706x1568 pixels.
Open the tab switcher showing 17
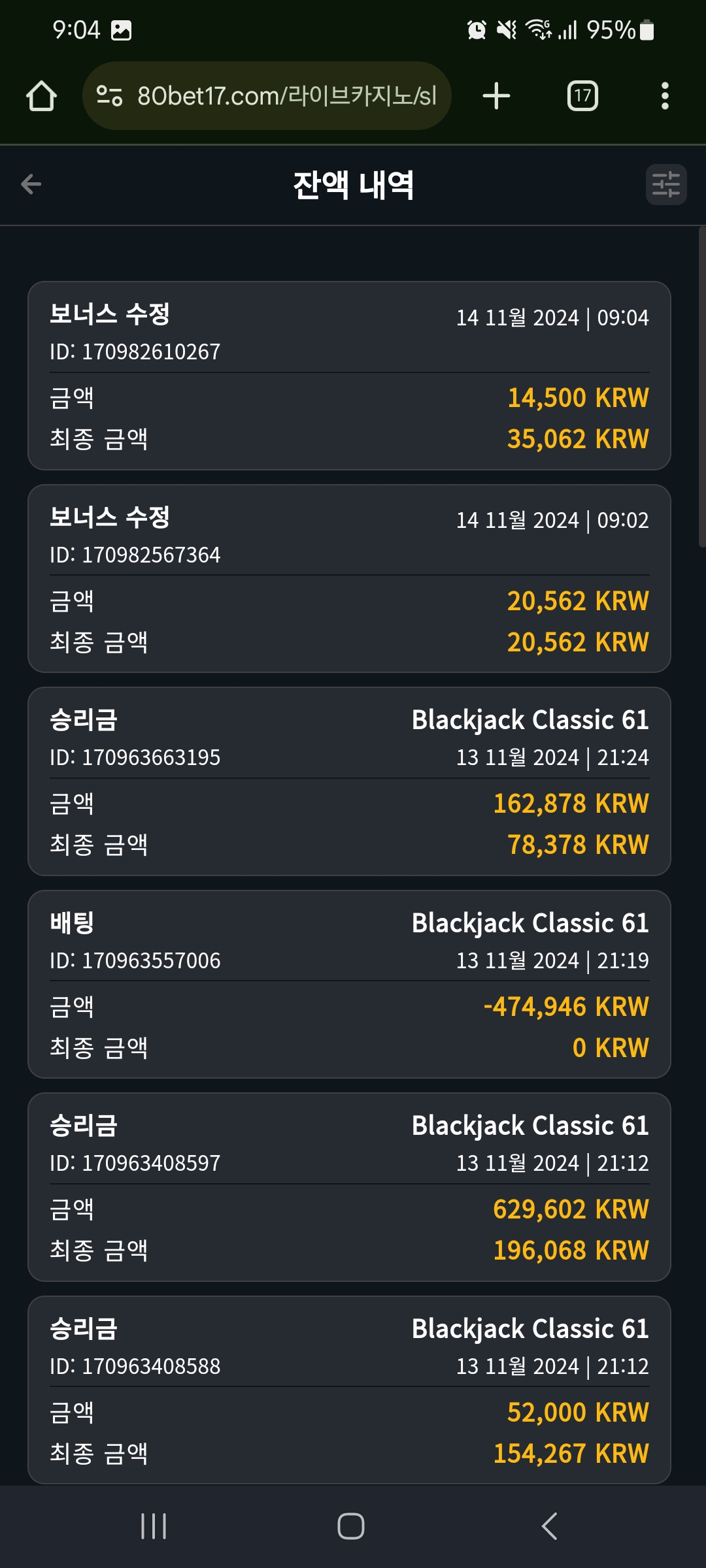coord(582,96)
